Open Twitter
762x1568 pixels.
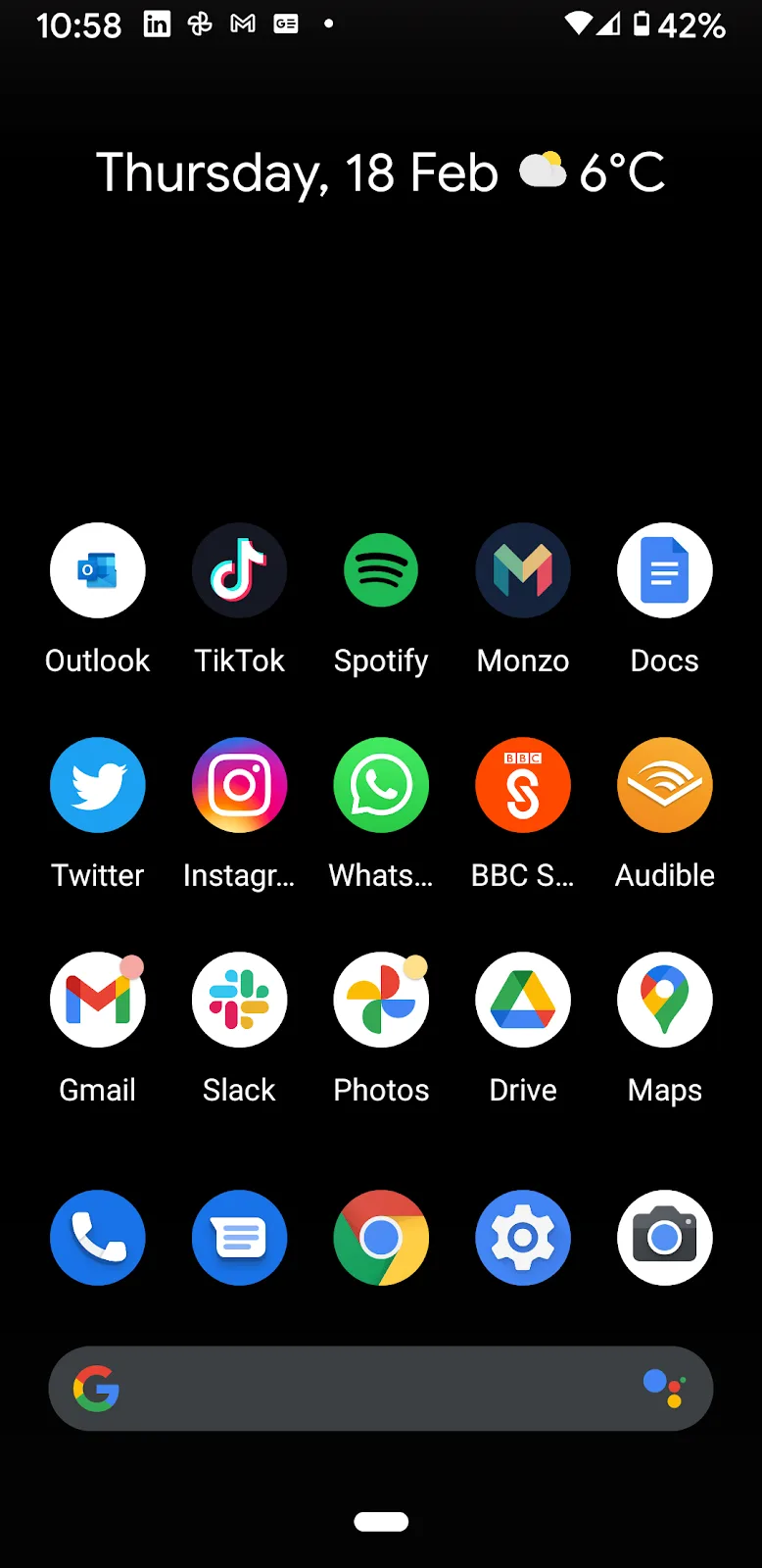point(98,785)
